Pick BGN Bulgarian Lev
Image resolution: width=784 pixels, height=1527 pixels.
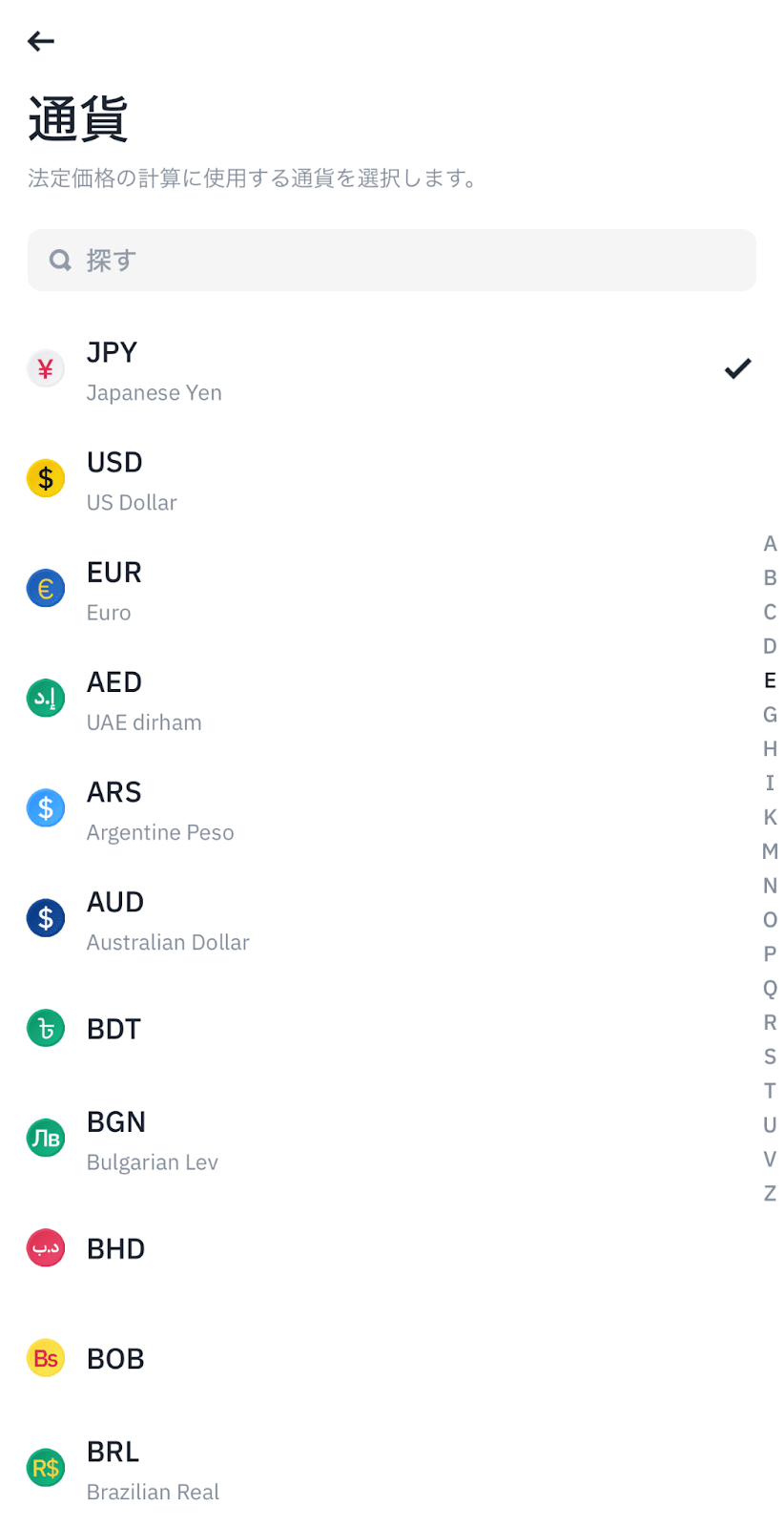pos(392,1139)
